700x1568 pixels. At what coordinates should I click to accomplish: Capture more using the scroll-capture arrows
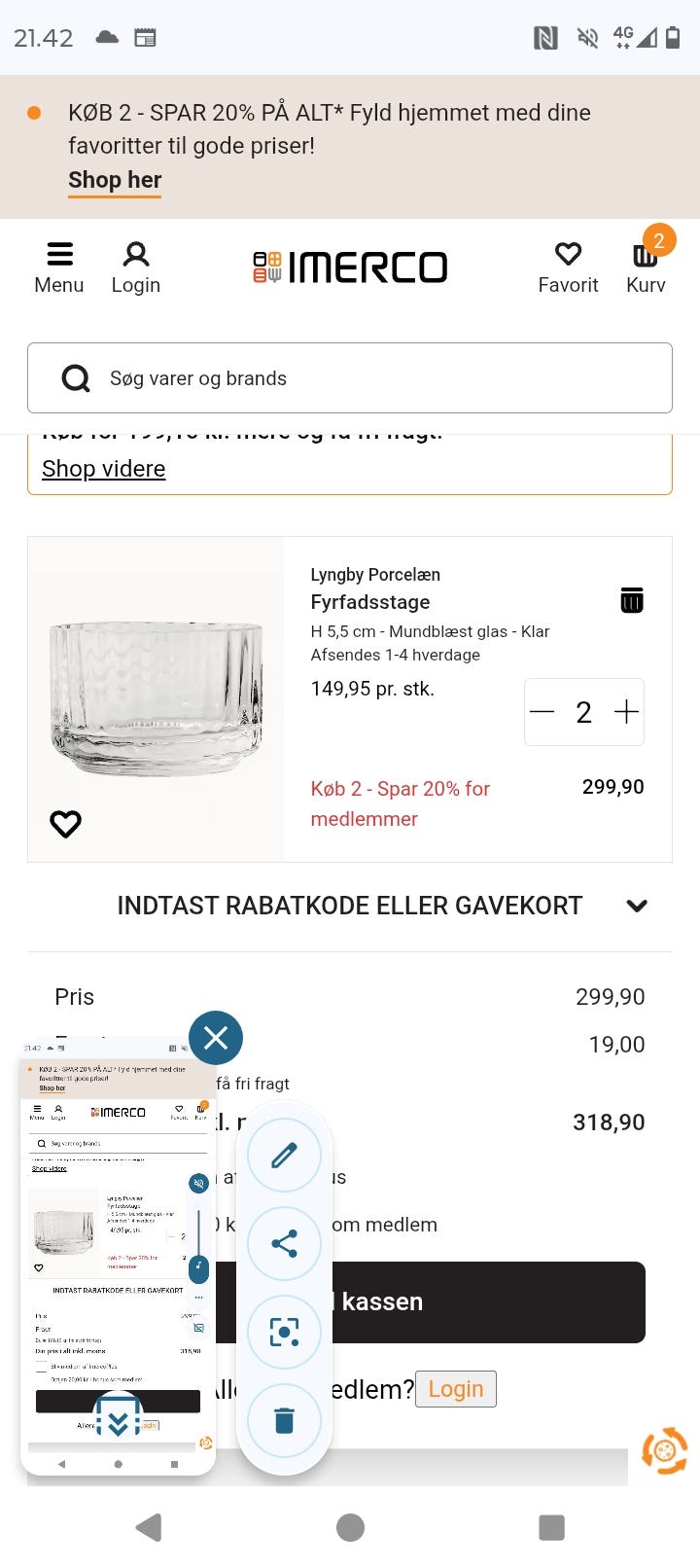coord(117,1423)
